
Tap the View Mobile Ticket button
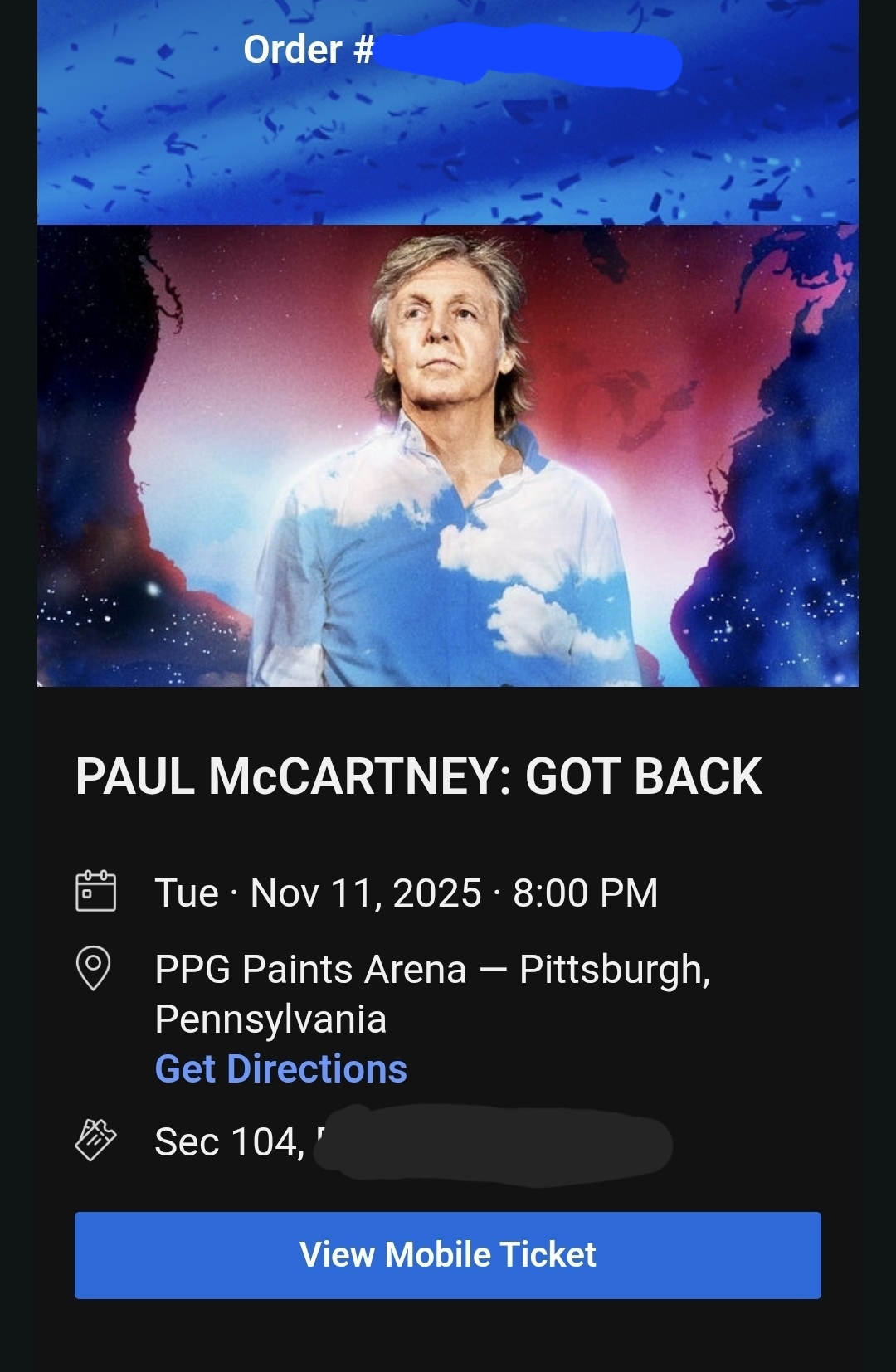447,1254
